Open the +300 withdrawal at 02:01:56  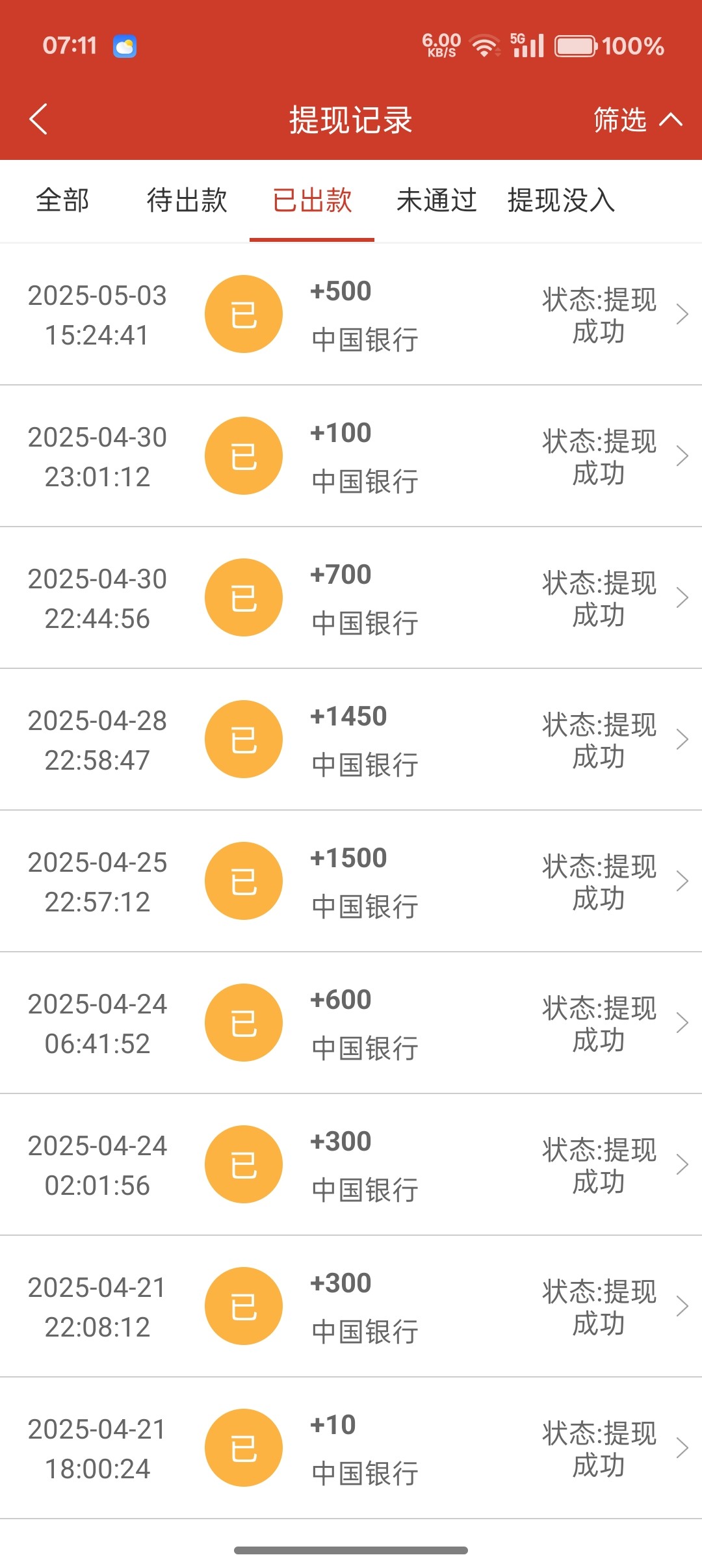coord(351,1165)
